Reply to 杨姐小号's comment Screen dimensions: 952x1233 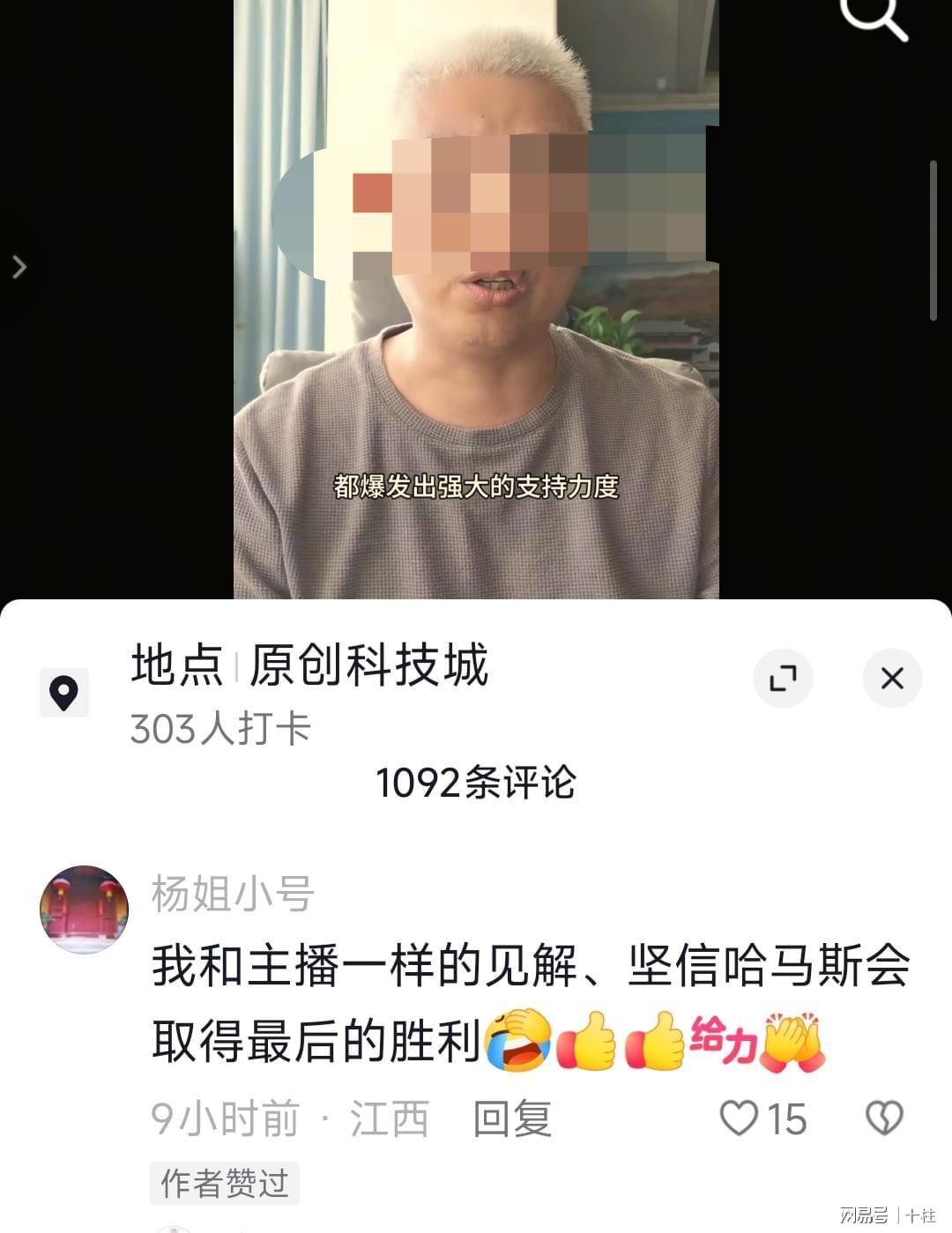tap(512, 1119)
